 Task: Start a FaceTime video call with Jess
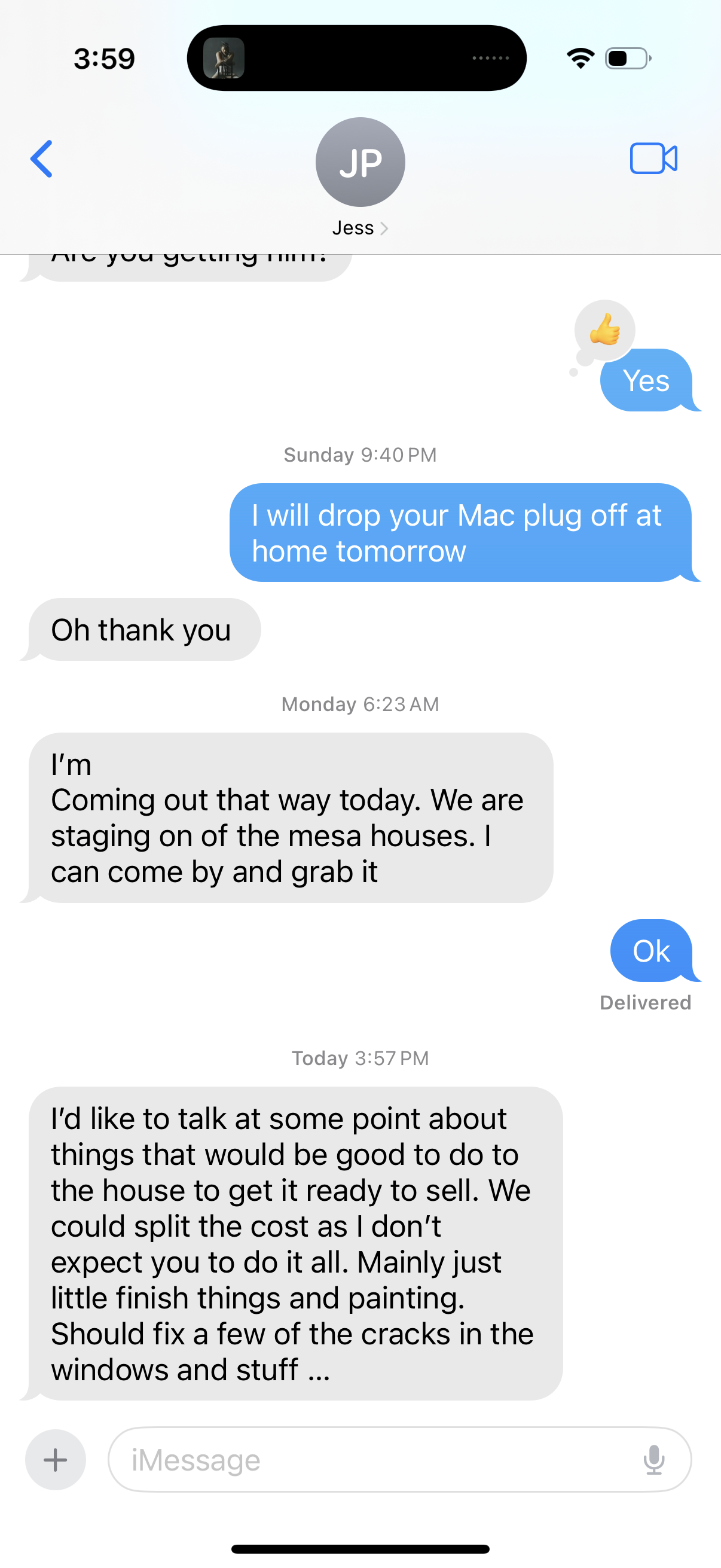pyautogui.click(x=653, y=159)
